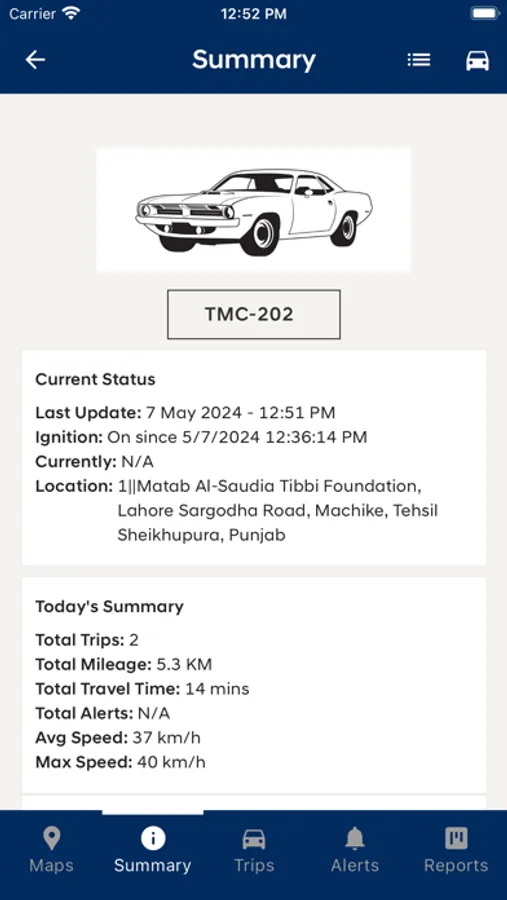View the Alerts tab

coord(355,851)
